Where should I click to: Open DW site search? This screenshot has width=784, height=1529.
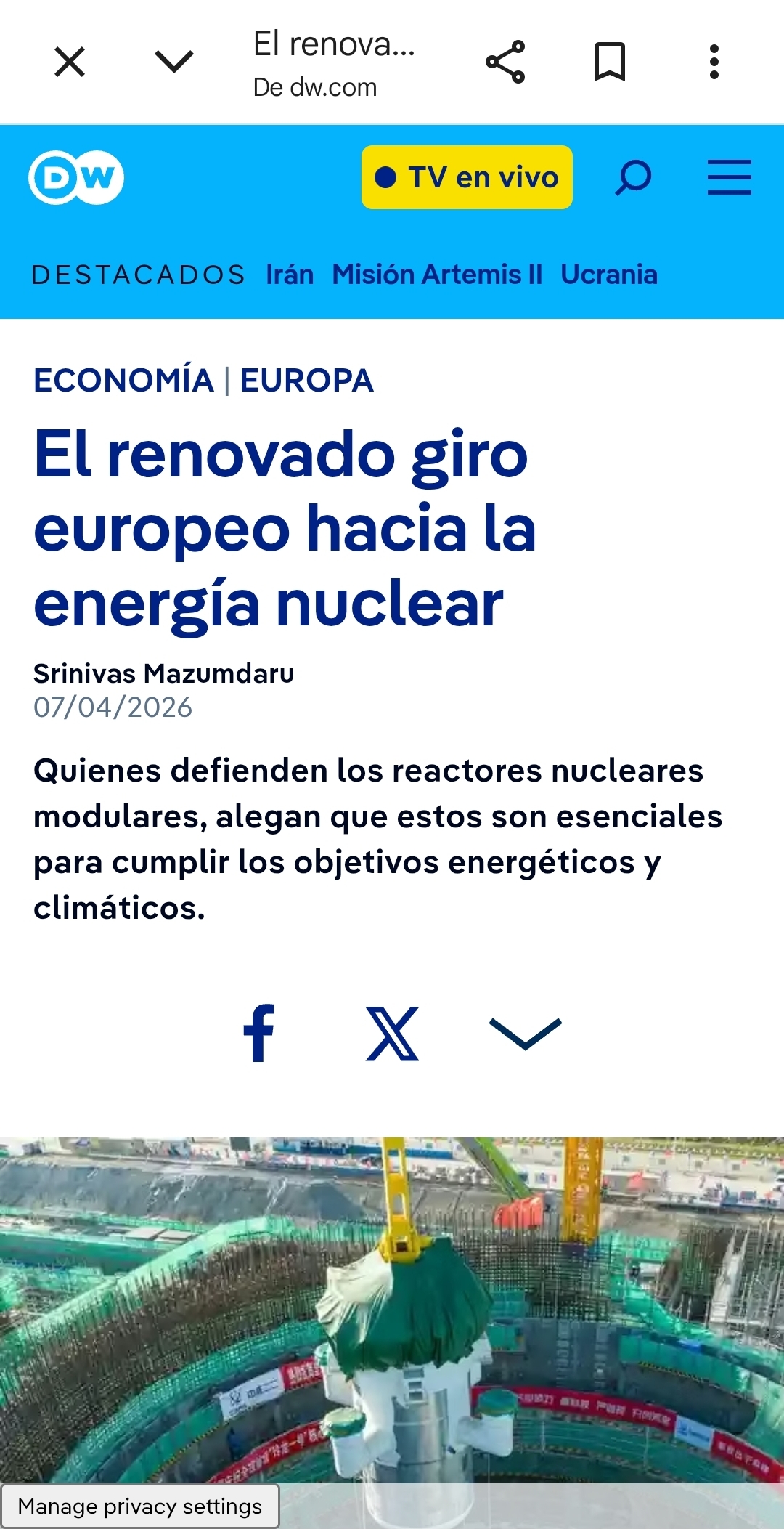coord(633,177)
